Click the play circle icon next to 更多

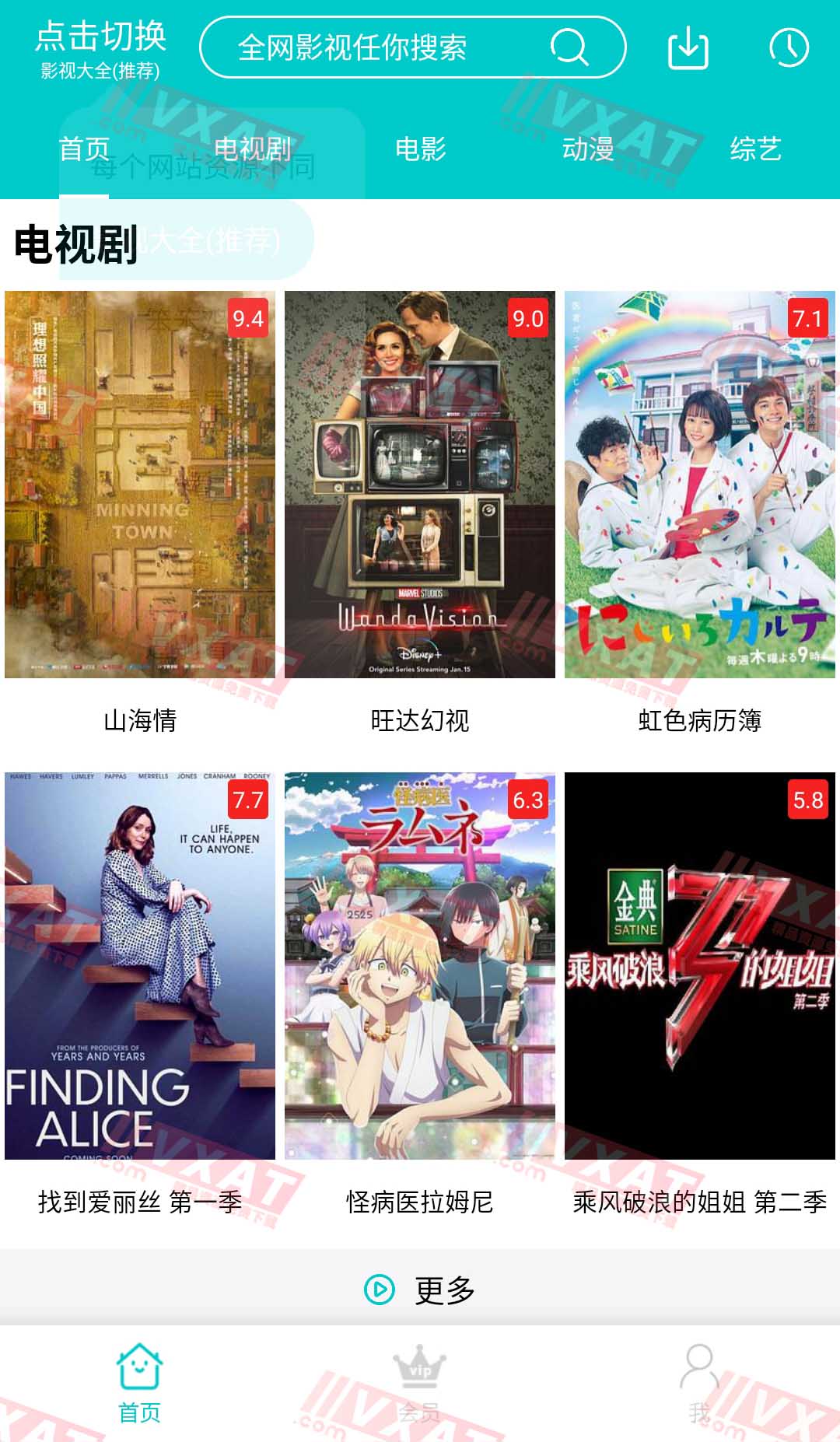click(x=379, y=1287)
